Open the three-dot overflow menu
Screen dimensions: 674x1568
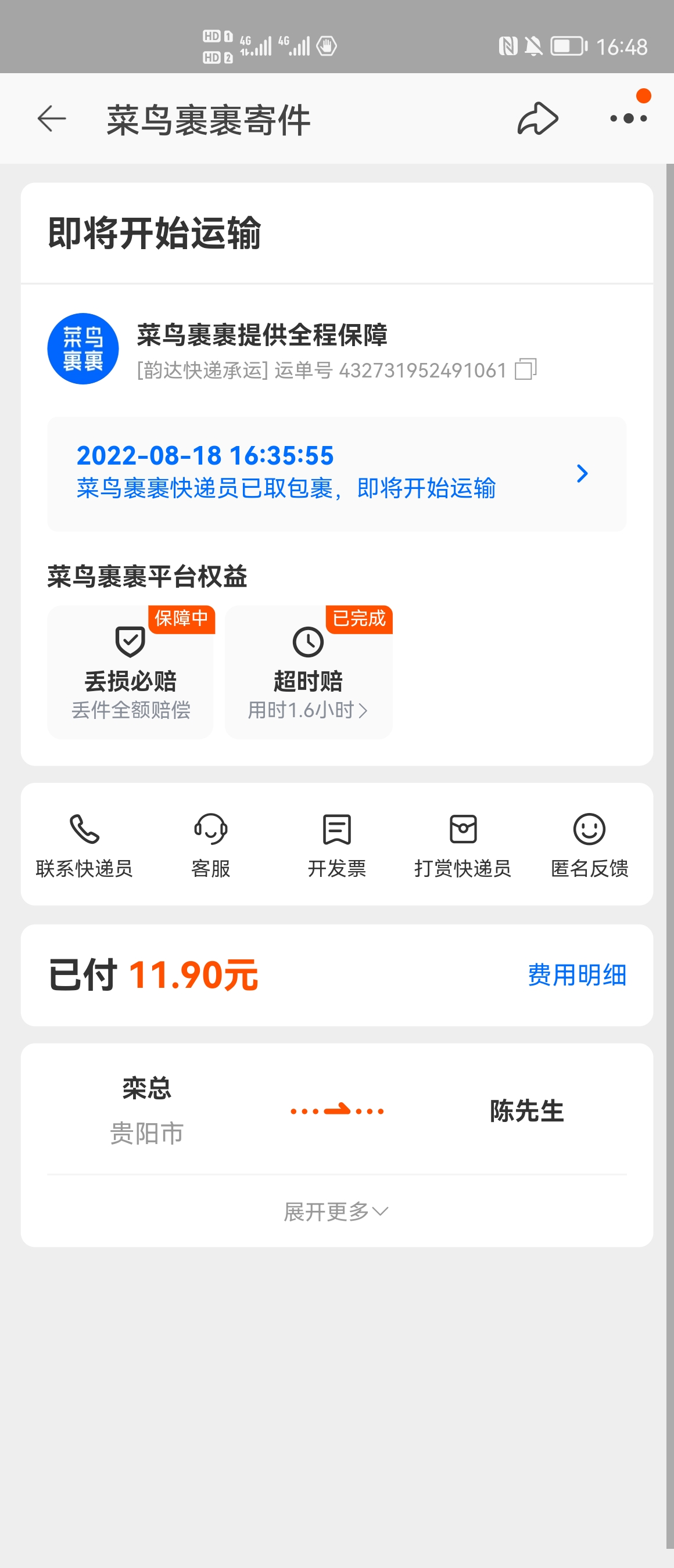[628, 118]
